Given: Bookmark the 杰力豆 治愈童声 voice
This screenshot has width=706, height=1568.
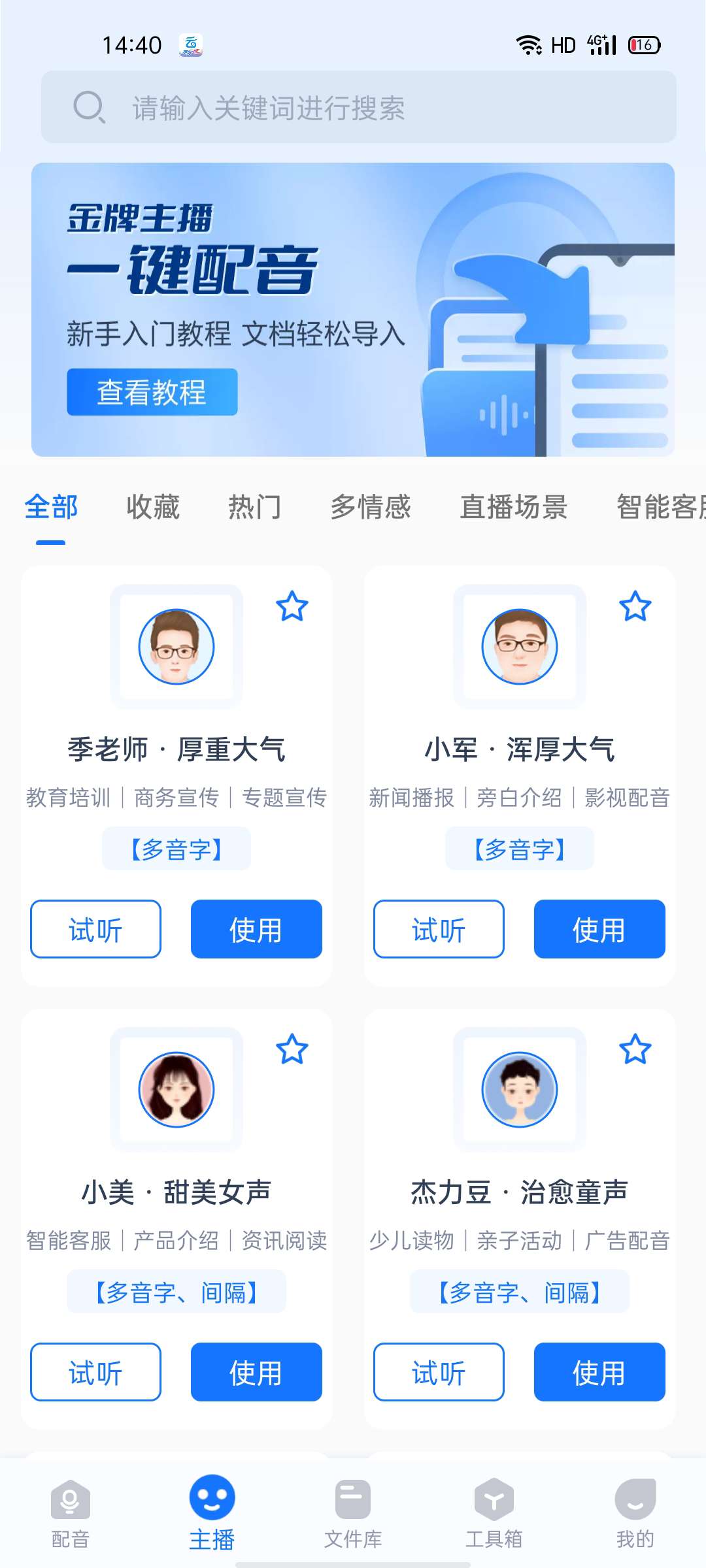Looking at the screenshot, I should [x=635, y=1049].
